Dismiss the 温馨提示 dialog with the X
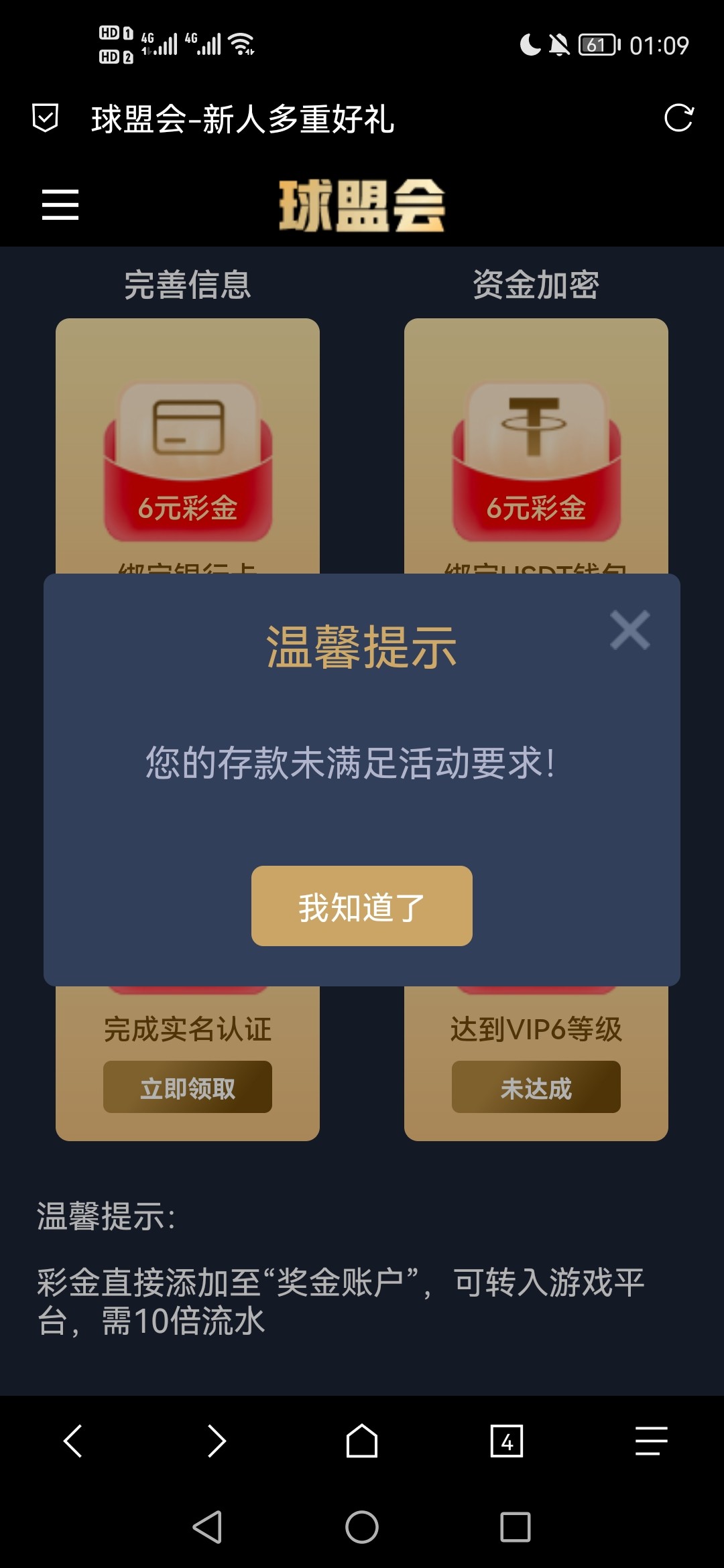The height and width of the screenshot is (1568, 724). [629, 630]
